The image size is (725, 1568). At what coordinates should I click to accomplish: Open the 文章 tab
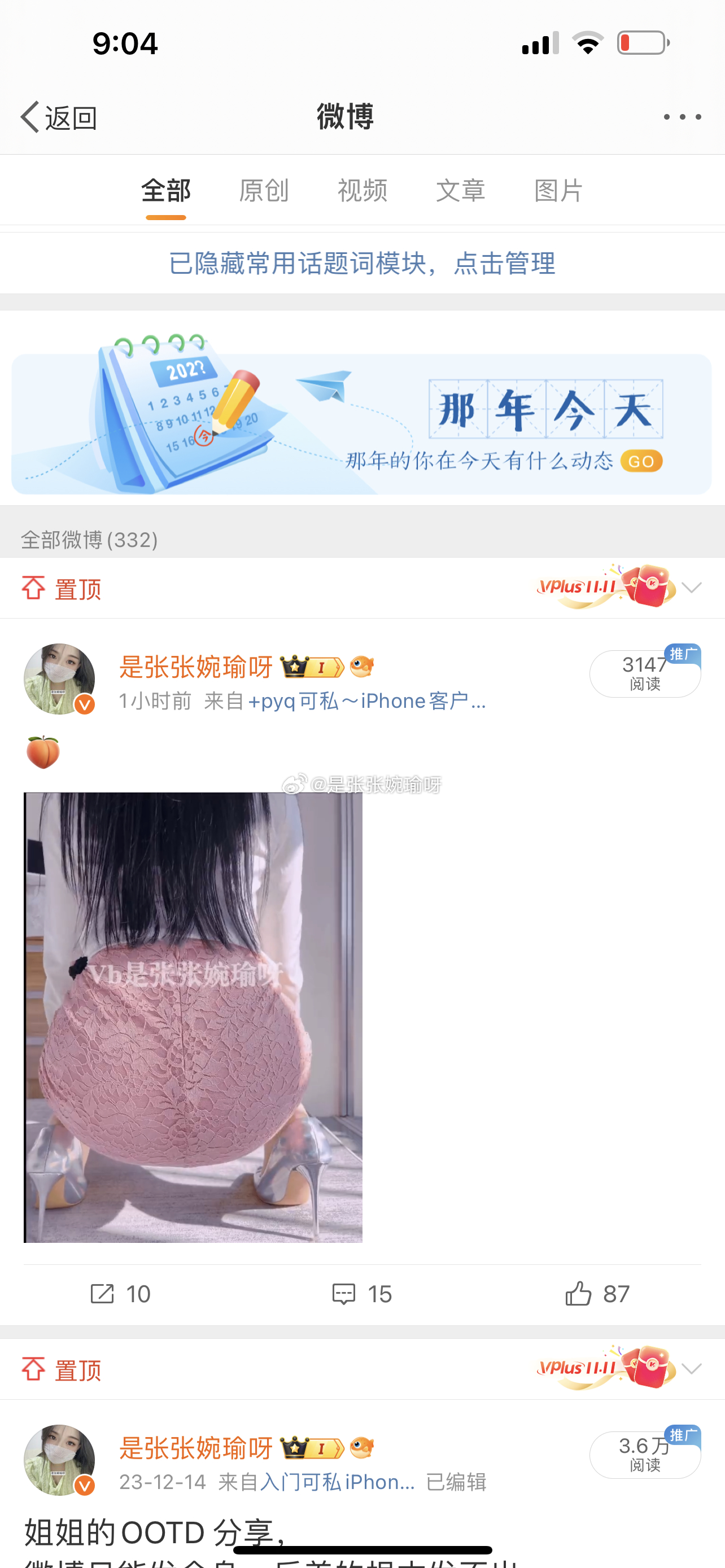pos(460,191)
